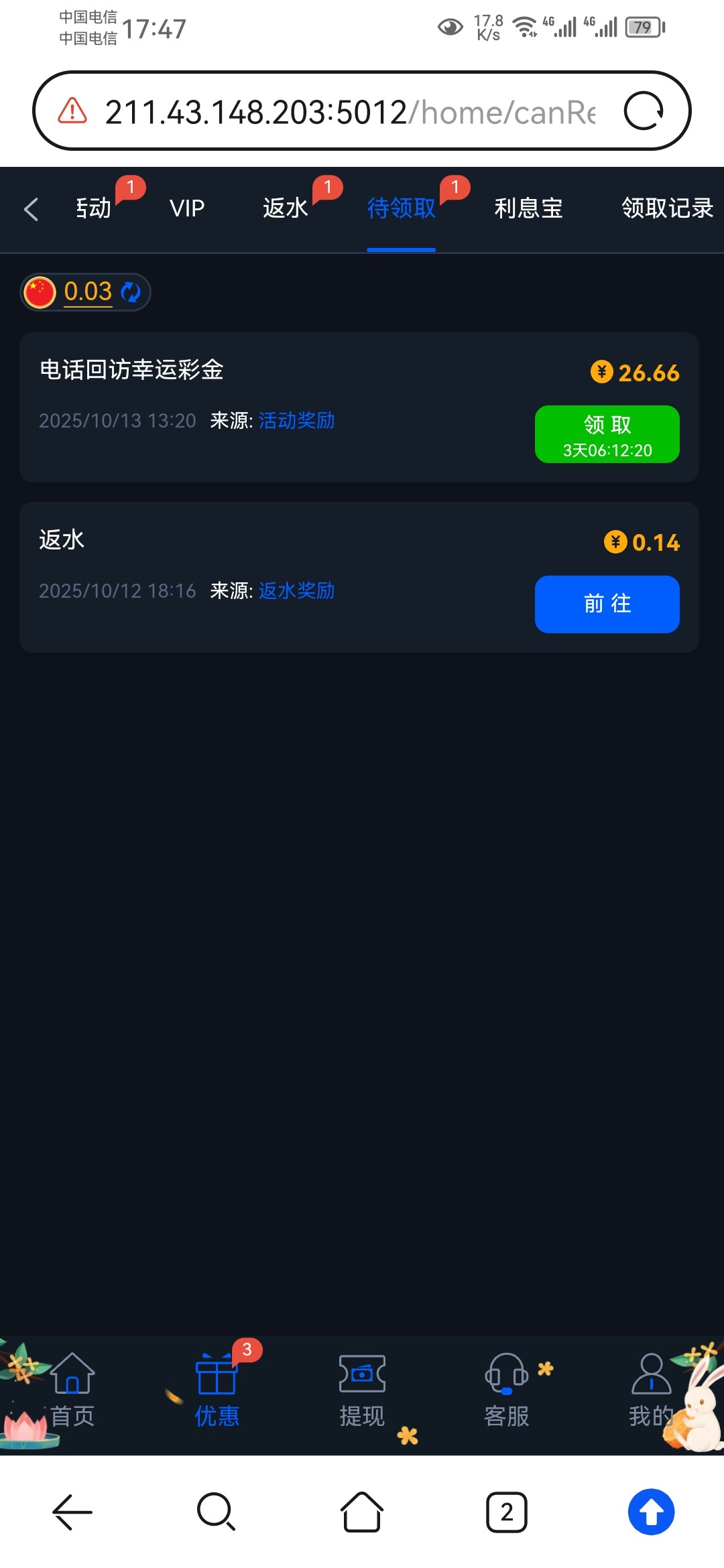724x1568 pixels.
Task: Claim the 26.66 bonus with 领取
Action: click(607, 434)
